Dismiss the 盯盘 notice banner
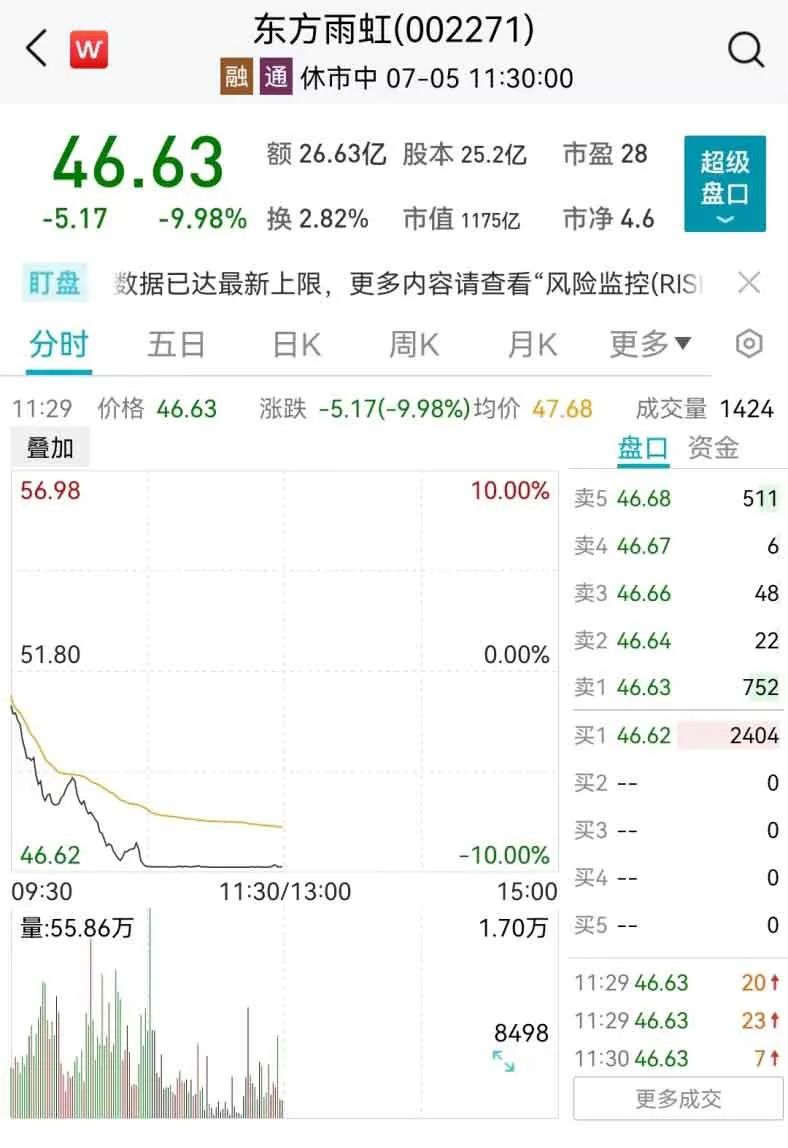Viewport: 788px width, 1148px height. (749, 283)
